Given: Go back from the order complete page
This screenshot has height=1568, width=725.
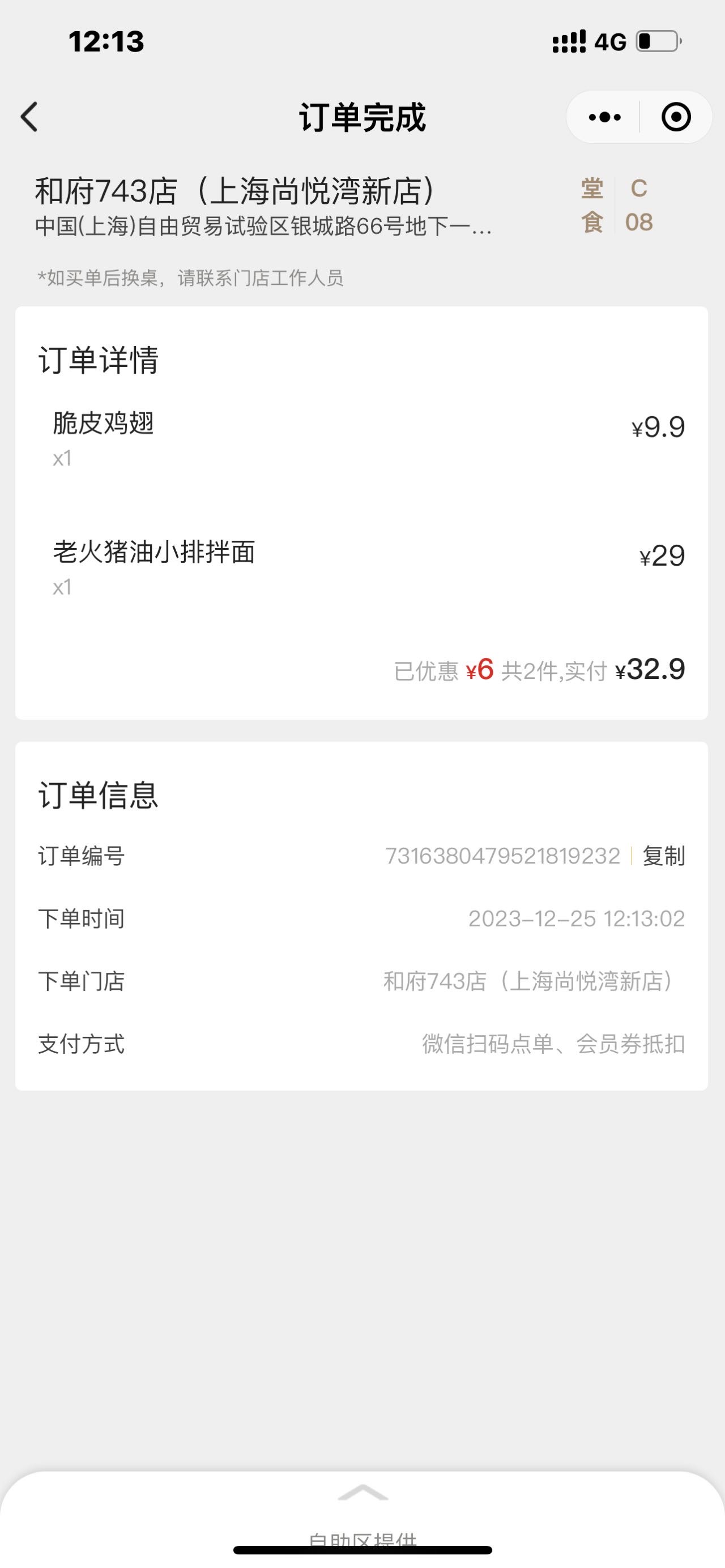Looking at the screenshot, I should click(x=29, y=117).
